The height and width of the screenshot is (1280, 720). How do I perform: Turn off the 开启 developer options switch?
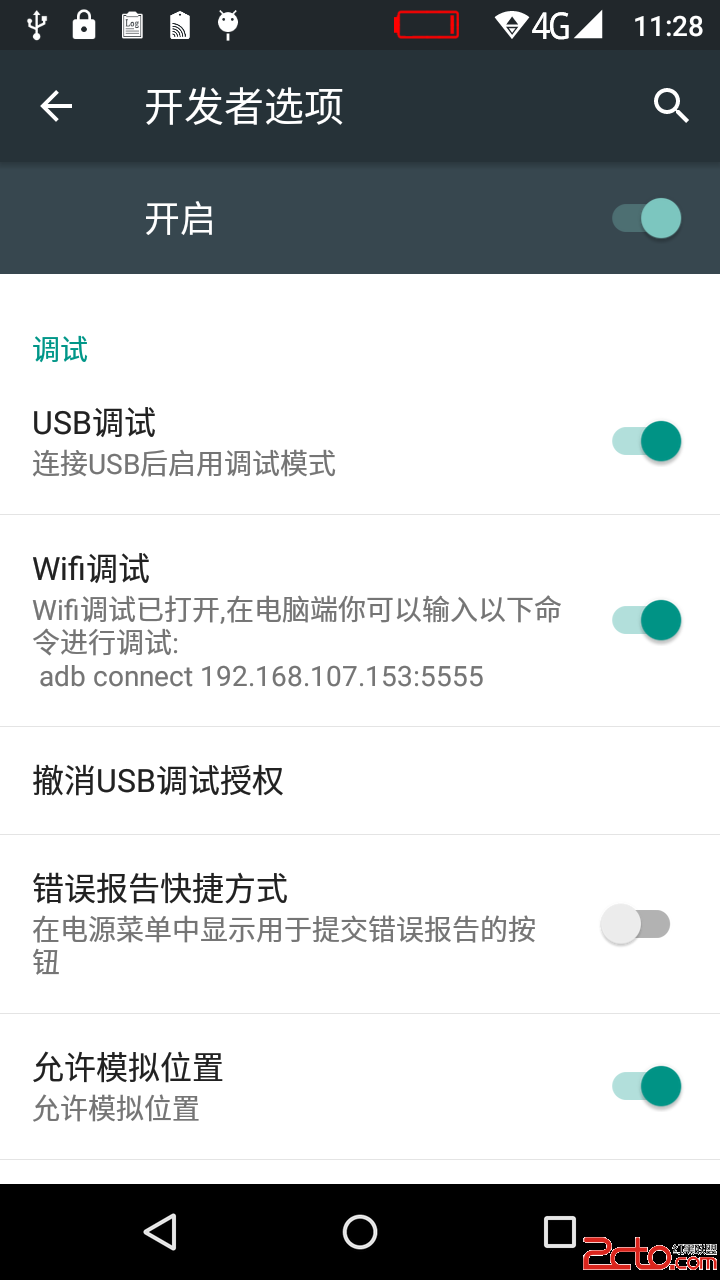click(648, 218)
